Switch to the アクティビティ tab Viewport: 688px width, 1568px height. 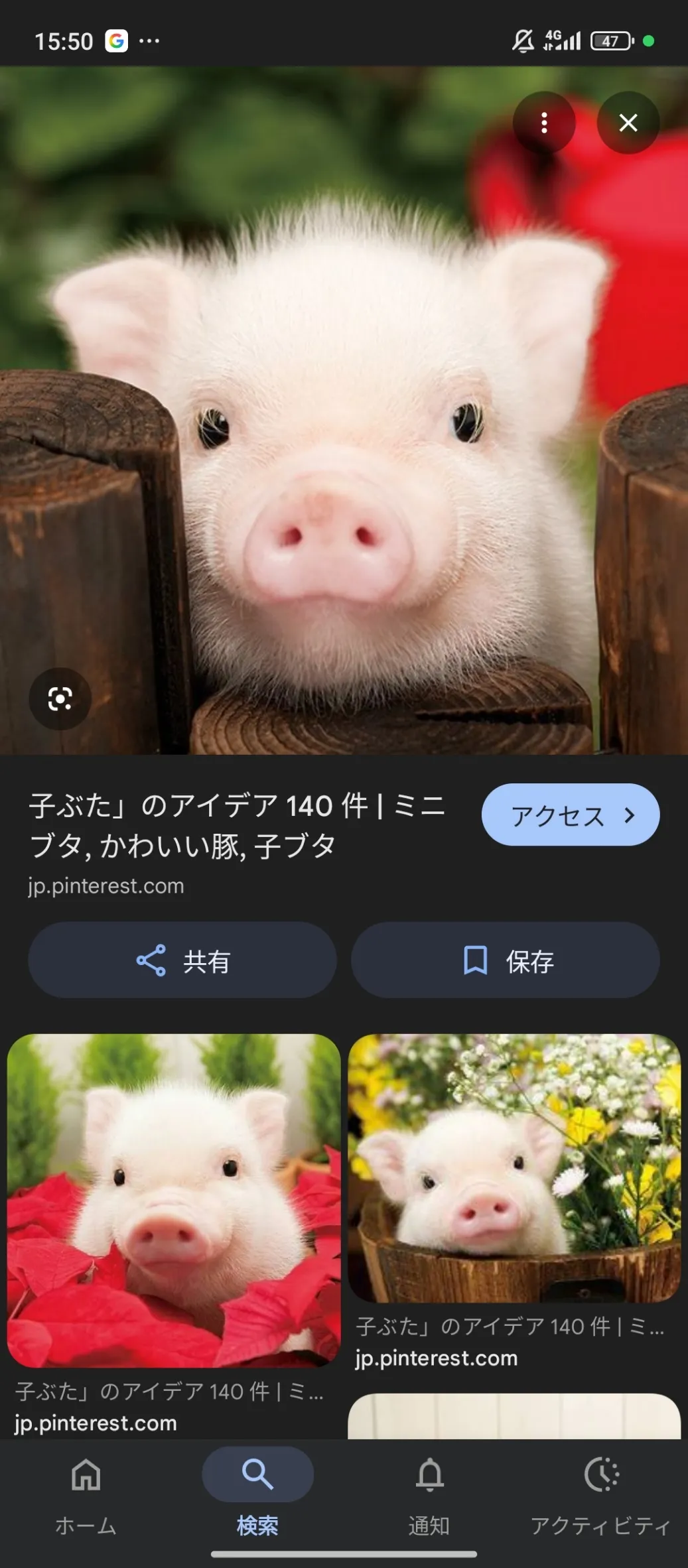[601, 1496]
